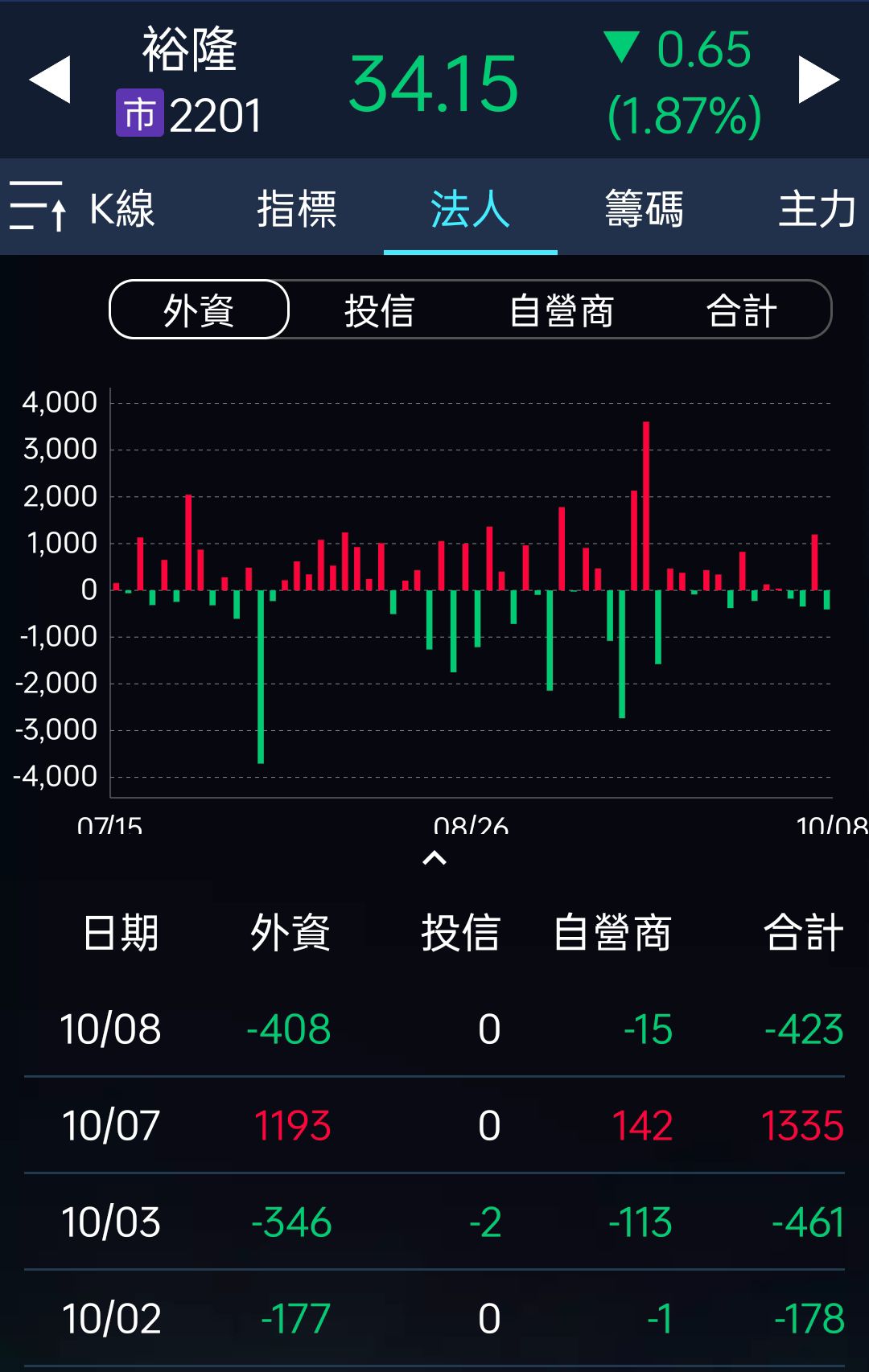Screen dimensions: 869x1372
Task: Open the sort icon beside K線
Action: pyautogui.click(x=37, y=207)
